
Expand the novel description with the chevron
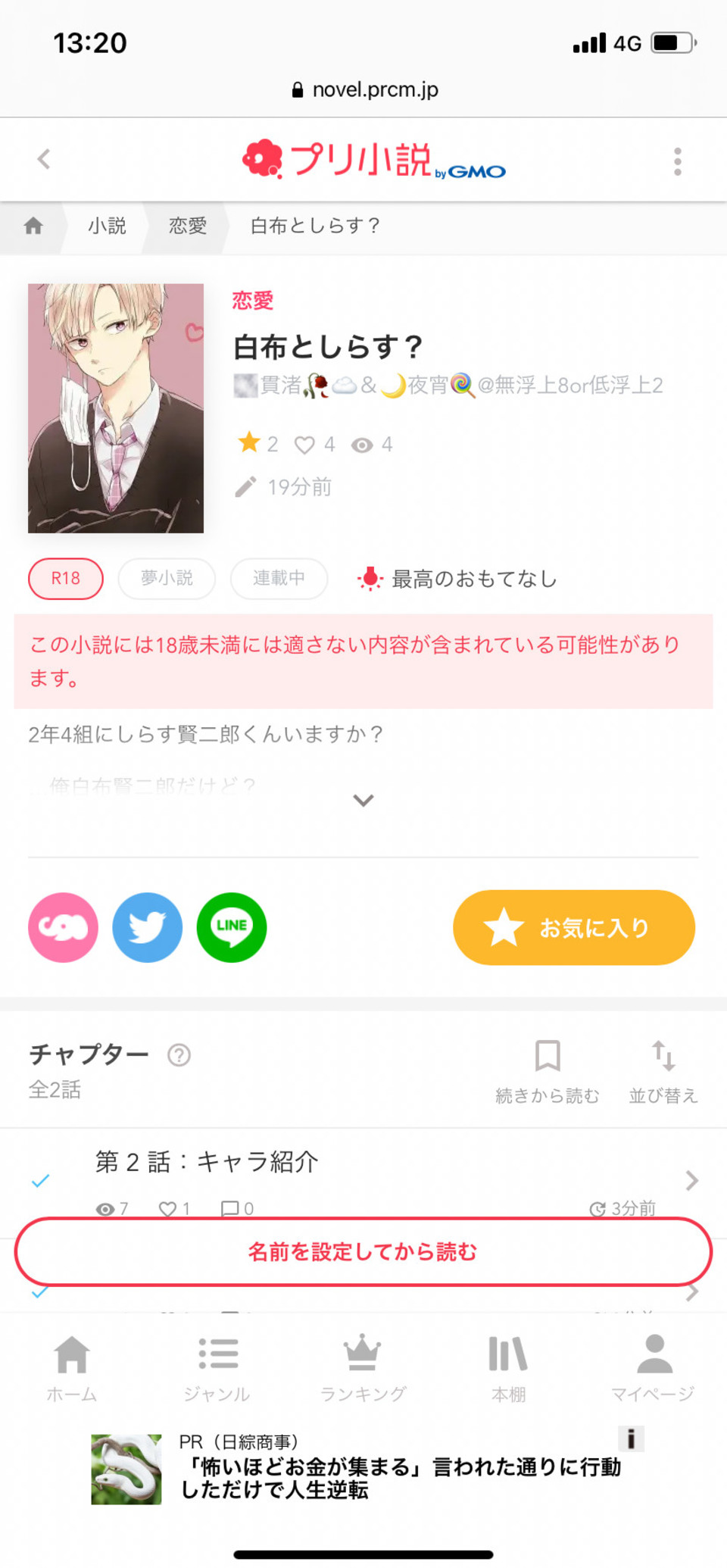pyautogui.click(x=363, y=801)
